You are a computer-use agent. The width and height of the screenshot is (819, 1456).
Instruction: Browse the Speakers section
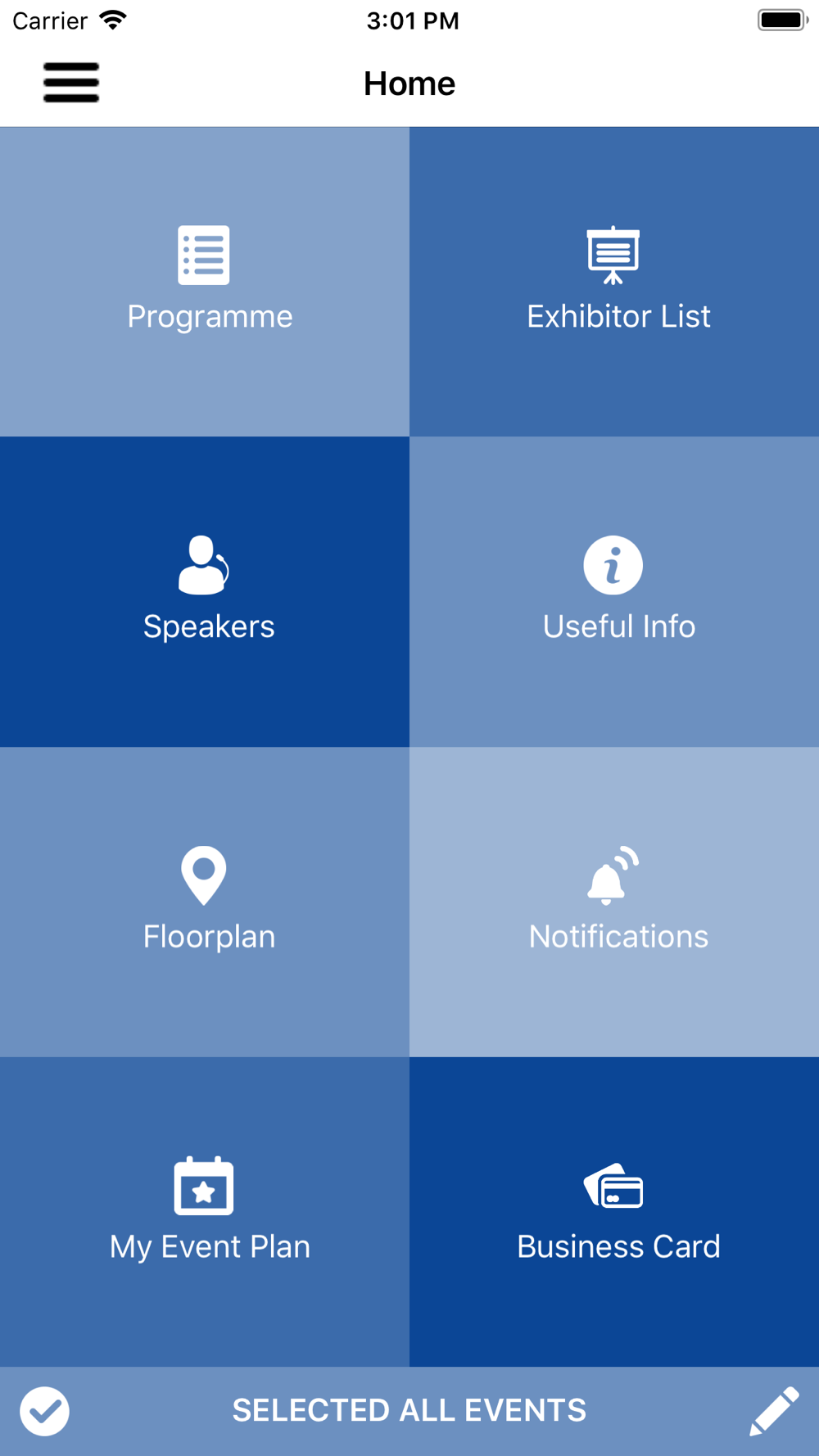tap(205, 591)
